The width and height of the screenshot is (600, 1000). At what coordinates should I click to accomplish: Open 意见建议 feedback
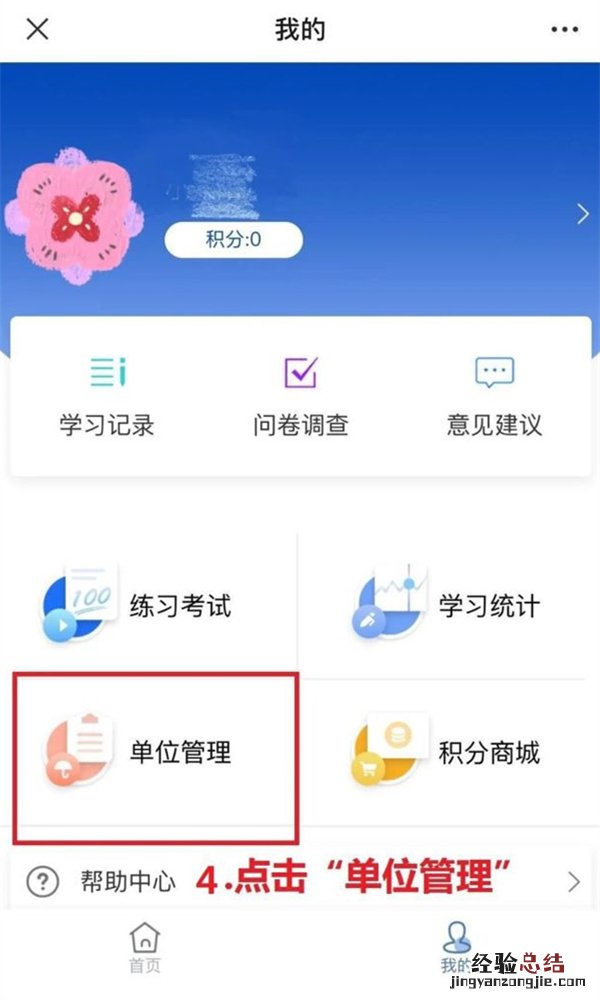[494, 397]
